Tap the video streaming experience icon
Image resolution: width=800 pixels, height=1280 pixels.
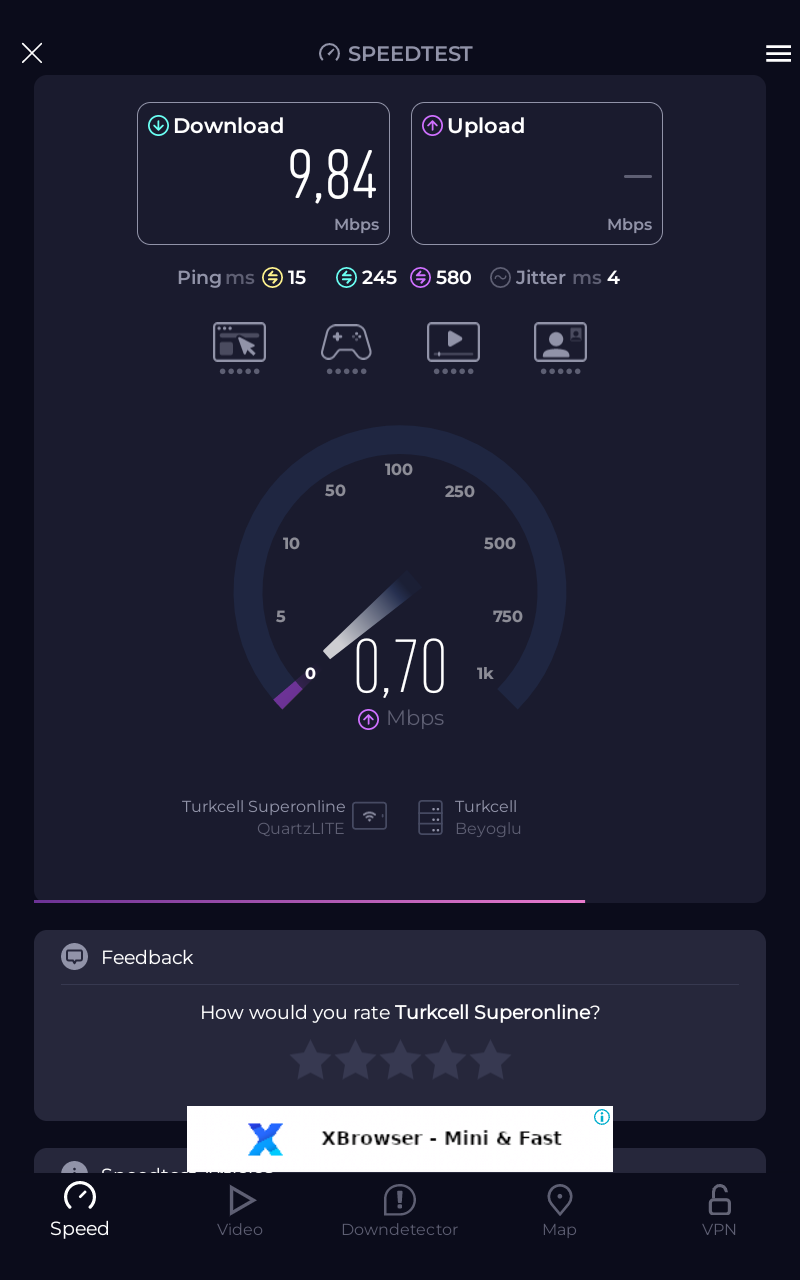[x=453, y=342]
